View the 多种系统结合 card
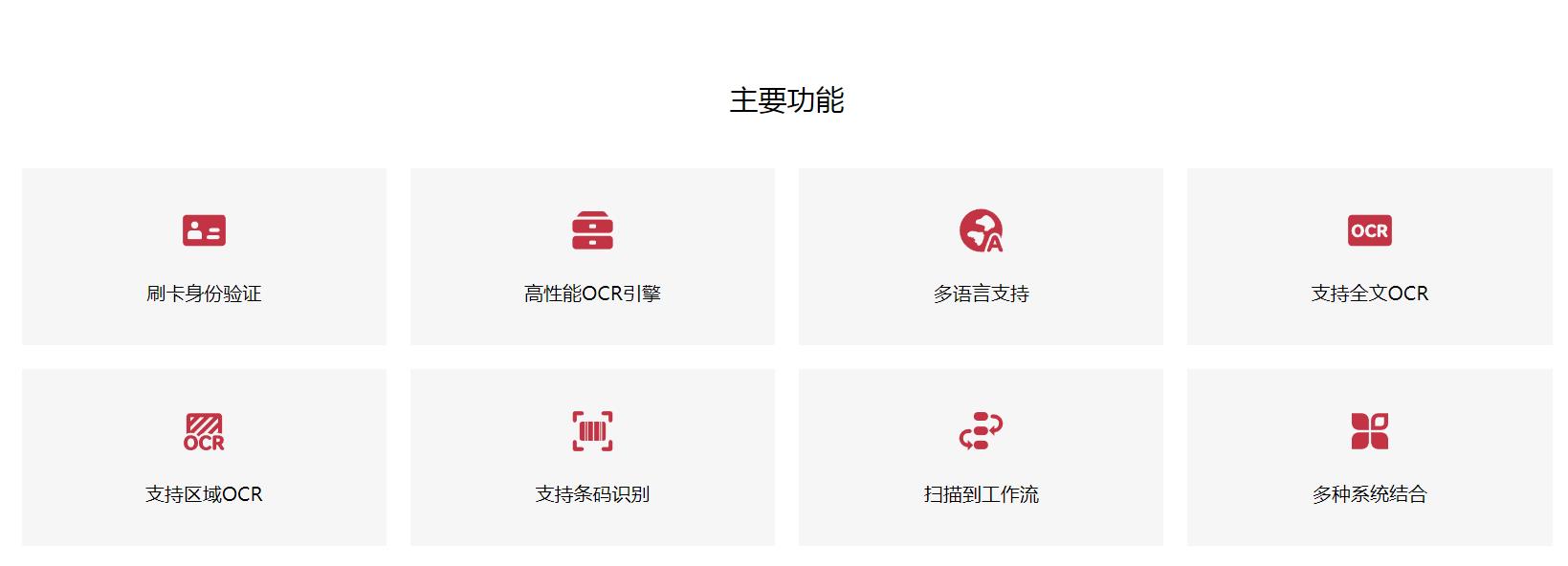Image resolution: width=1568 pixels, height=566 pixels. point(1369,457)
